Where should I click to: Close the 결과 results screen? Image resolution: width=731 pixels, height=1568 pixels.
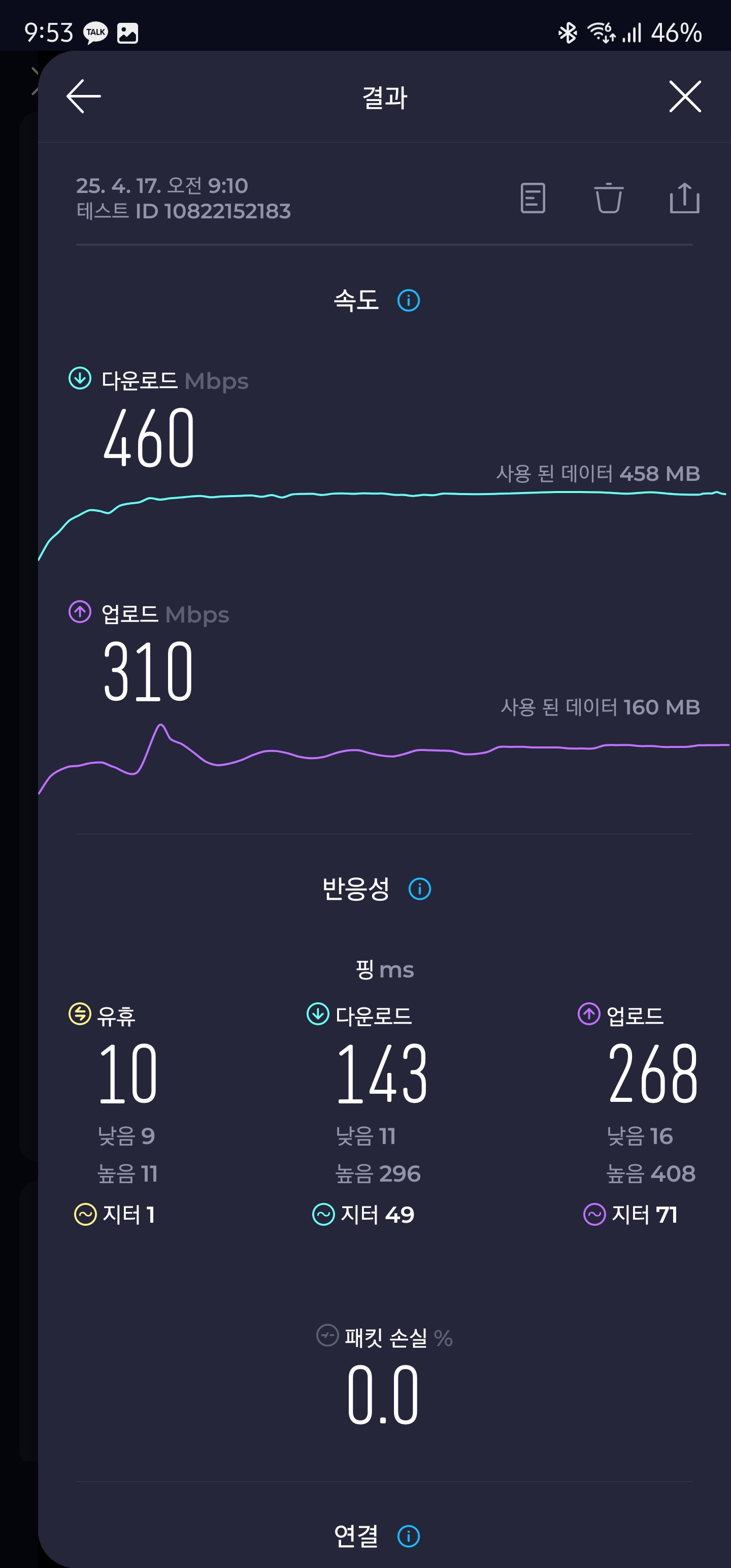click(684, 96)
